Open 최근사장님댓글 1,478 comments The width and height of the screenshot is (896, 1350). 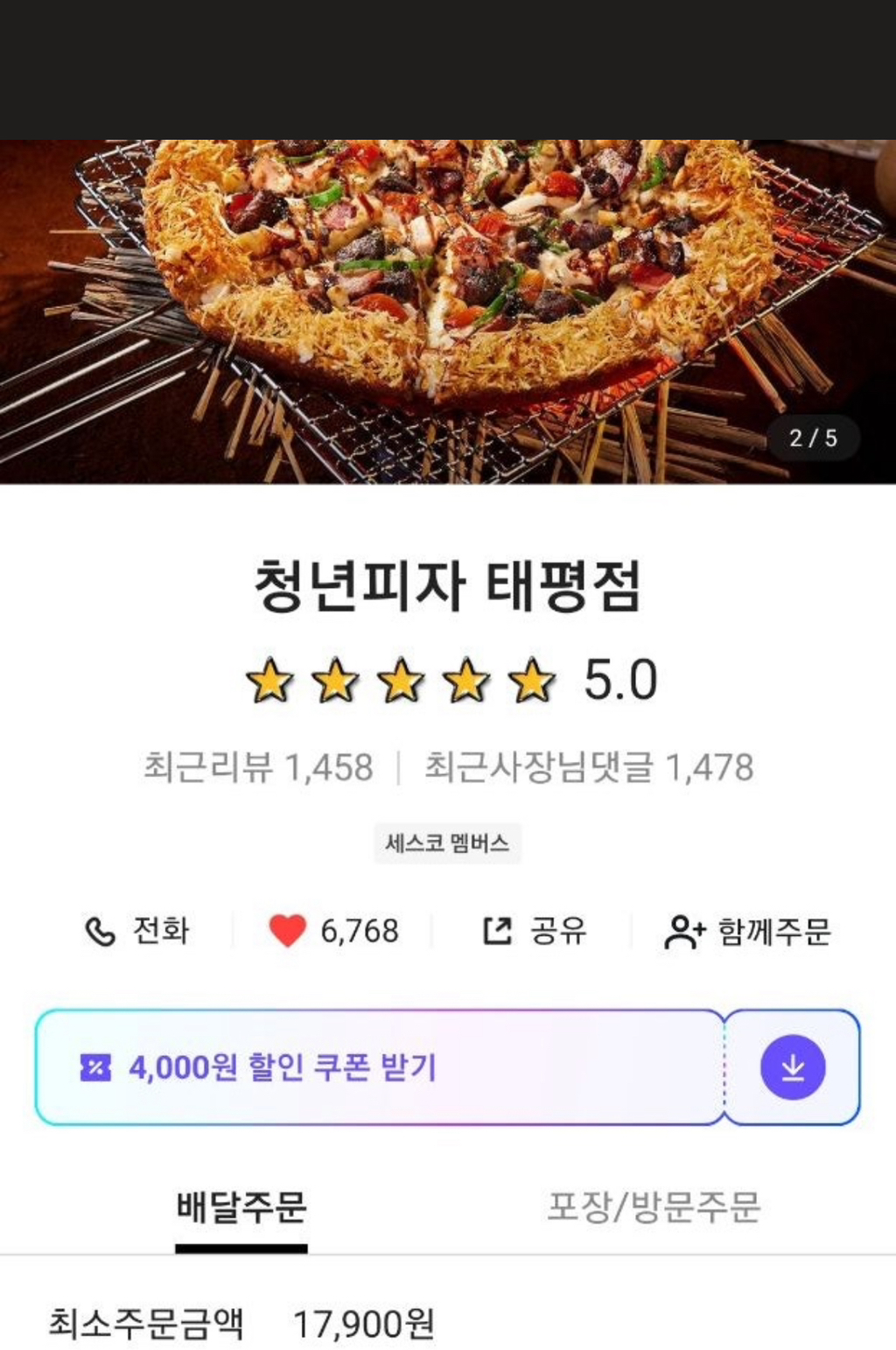pos(589,767)
